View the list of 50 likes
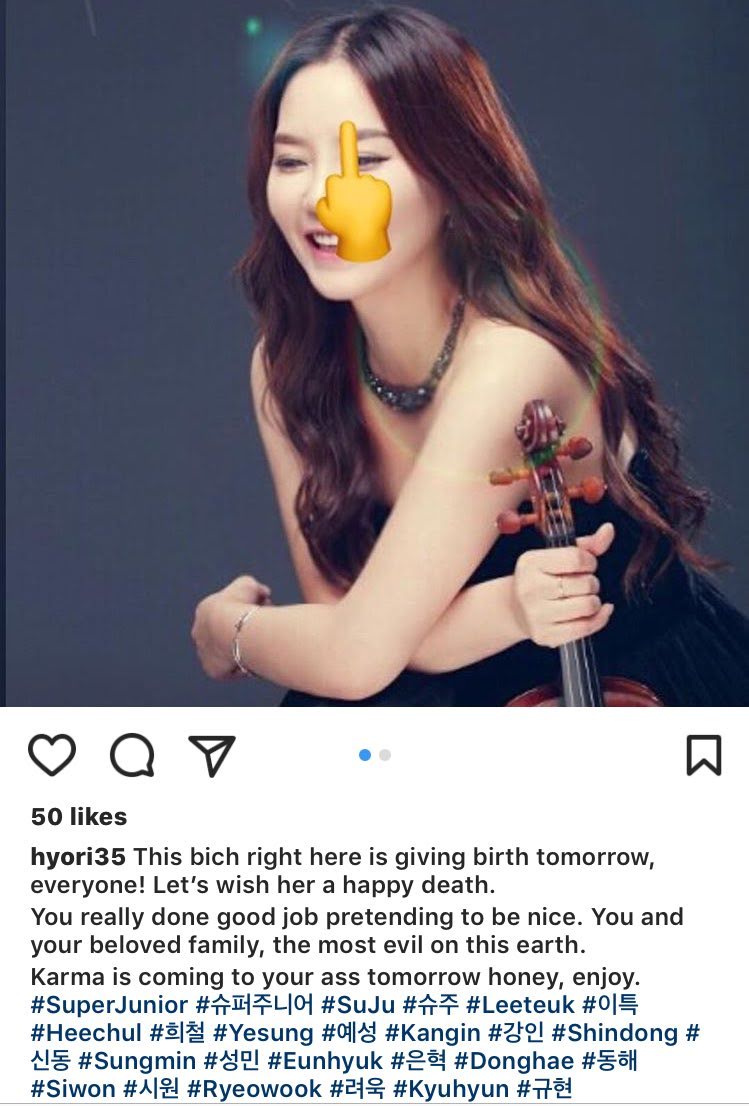 point(79,817)
